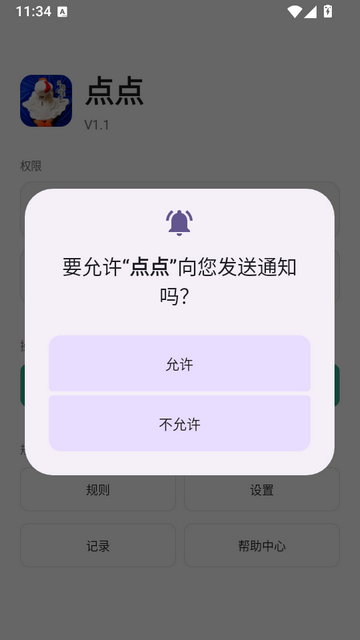Viewport: 360px width, 640px height.
Task: Choose 不允许 to deny notifications
Action: (x=180, y=423)
